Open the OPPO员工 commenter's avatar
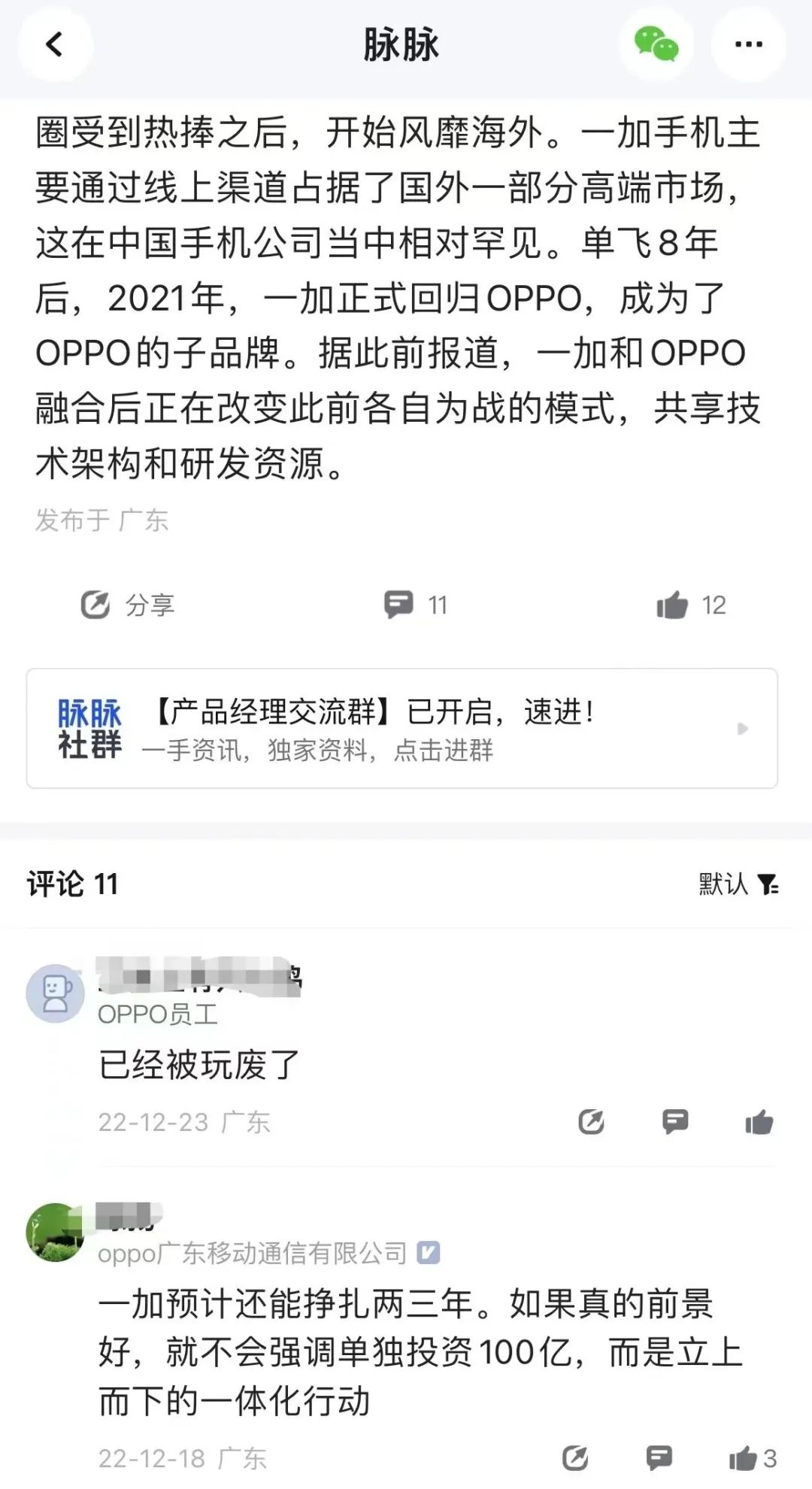The height and width of the screenshot is (1489, 812). 56,993
